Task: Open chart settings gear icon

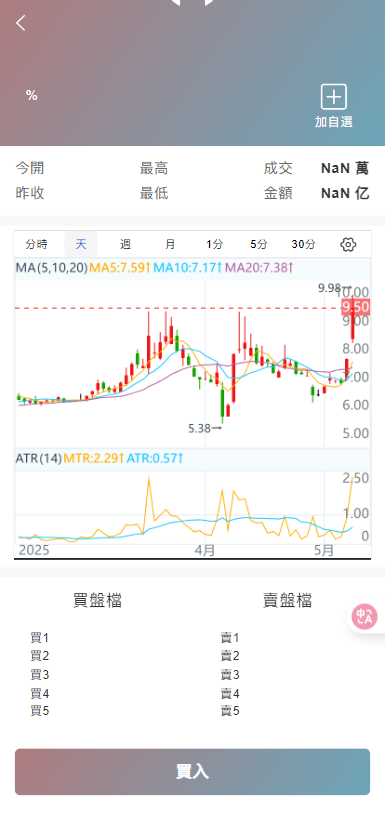Action: pos(348,244)
